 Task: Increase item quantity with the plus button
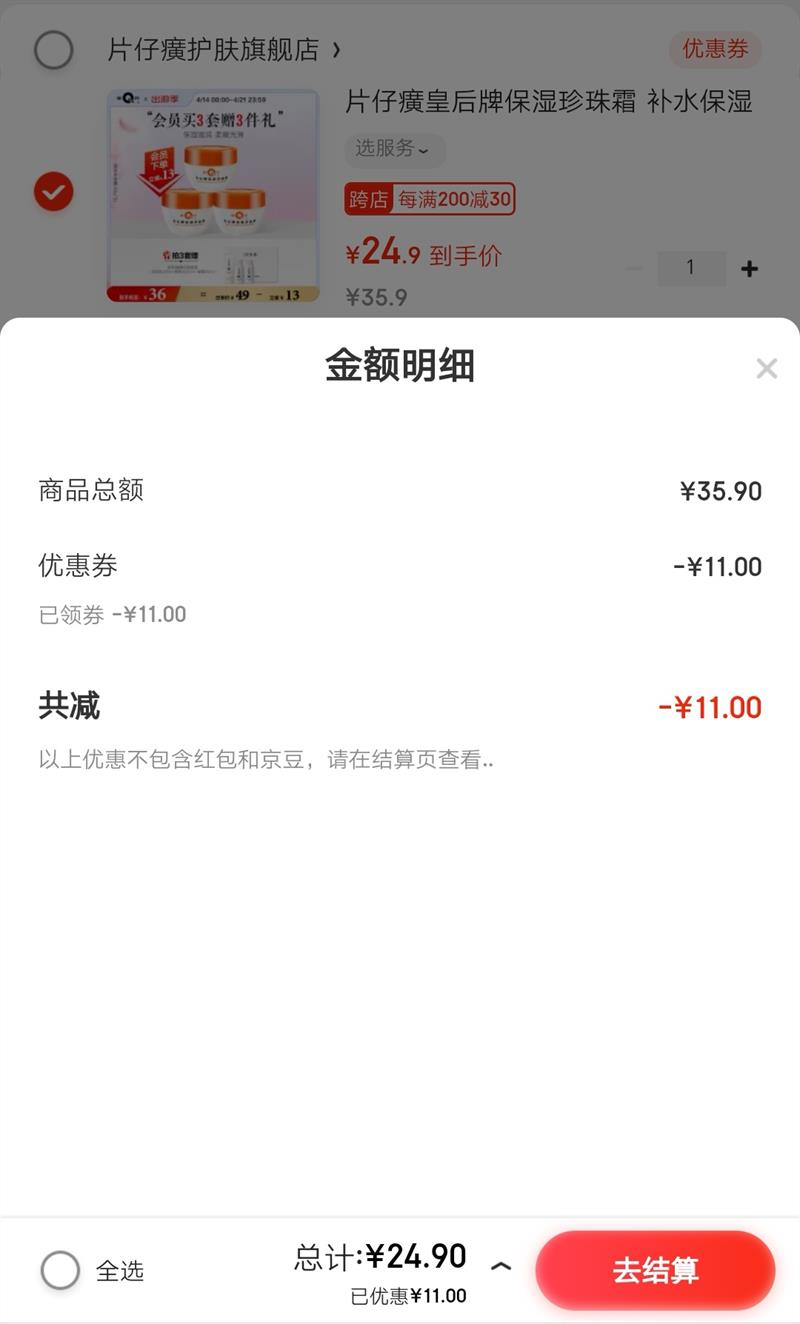749,268
